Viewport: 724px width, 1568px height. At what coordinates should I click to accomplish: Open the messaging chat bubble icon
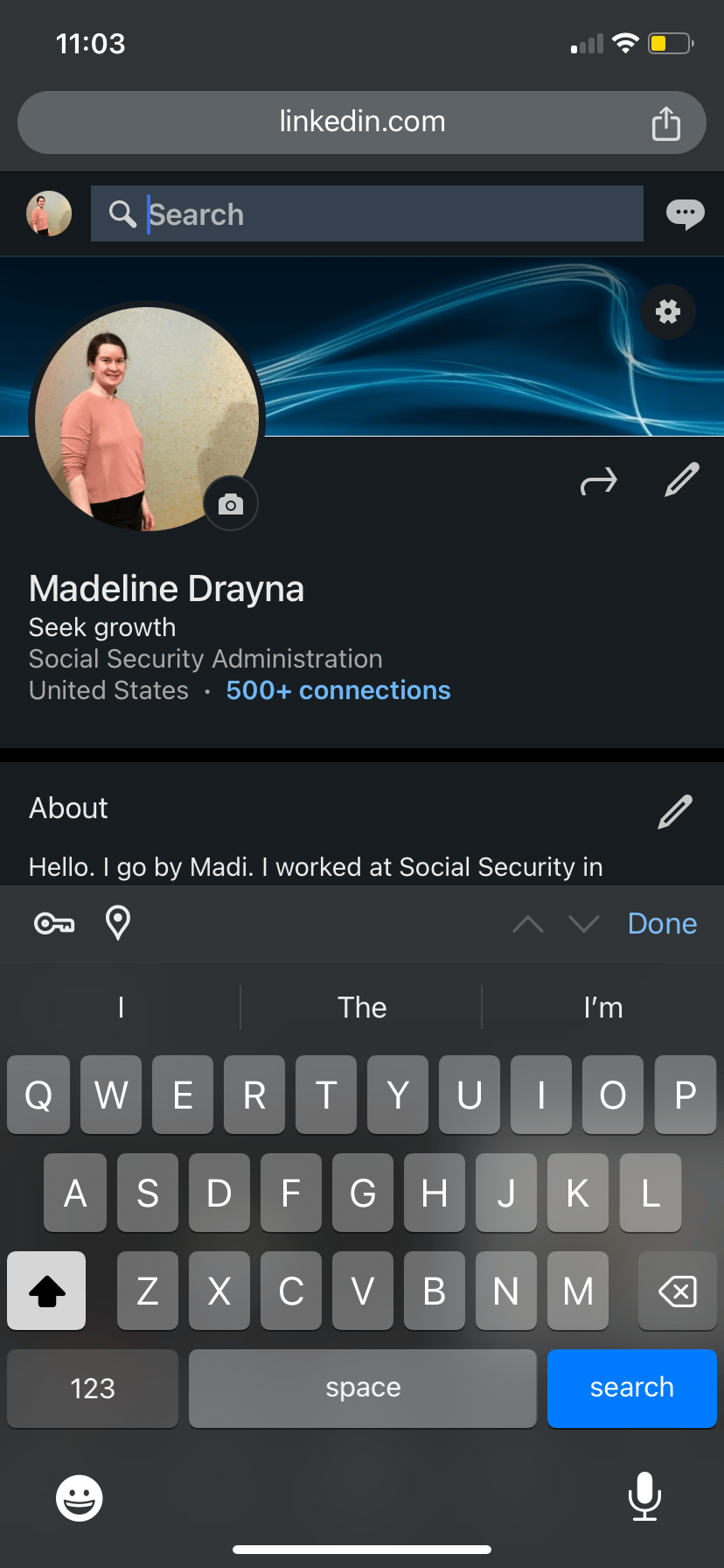[685, 213]
